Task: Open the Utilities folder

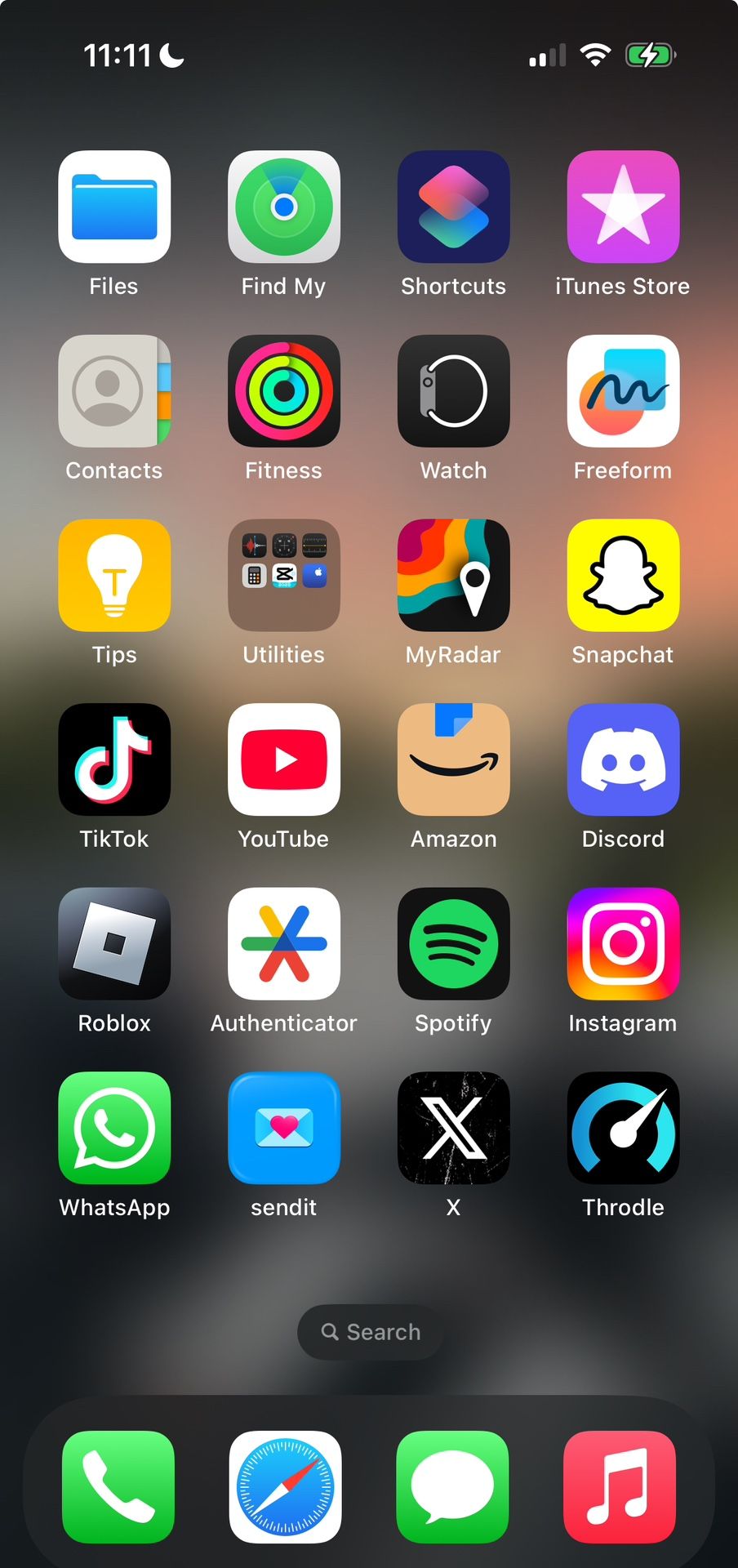Action: click(284, 575)
